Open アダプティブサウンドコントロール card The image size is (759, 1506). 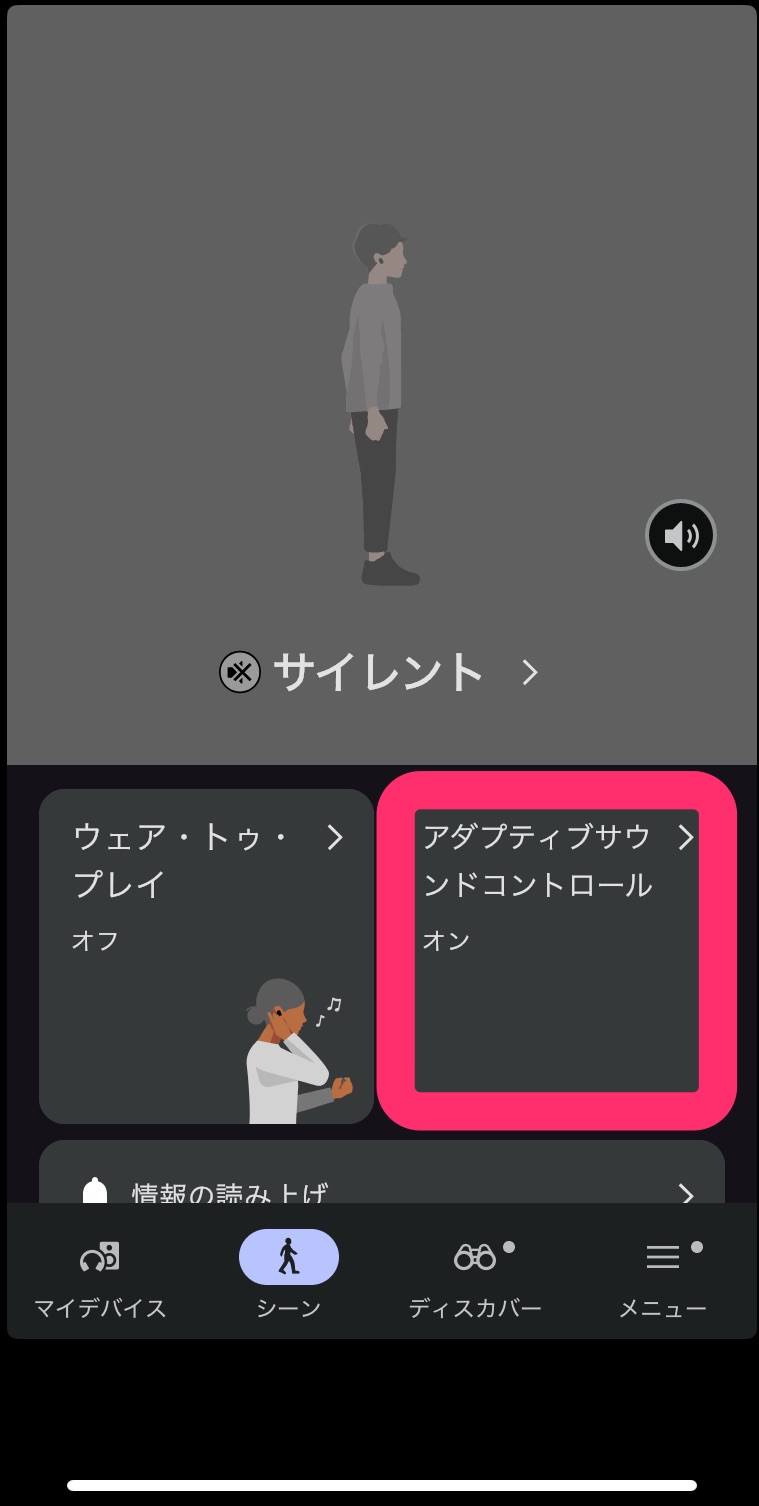tap(557, 950)
